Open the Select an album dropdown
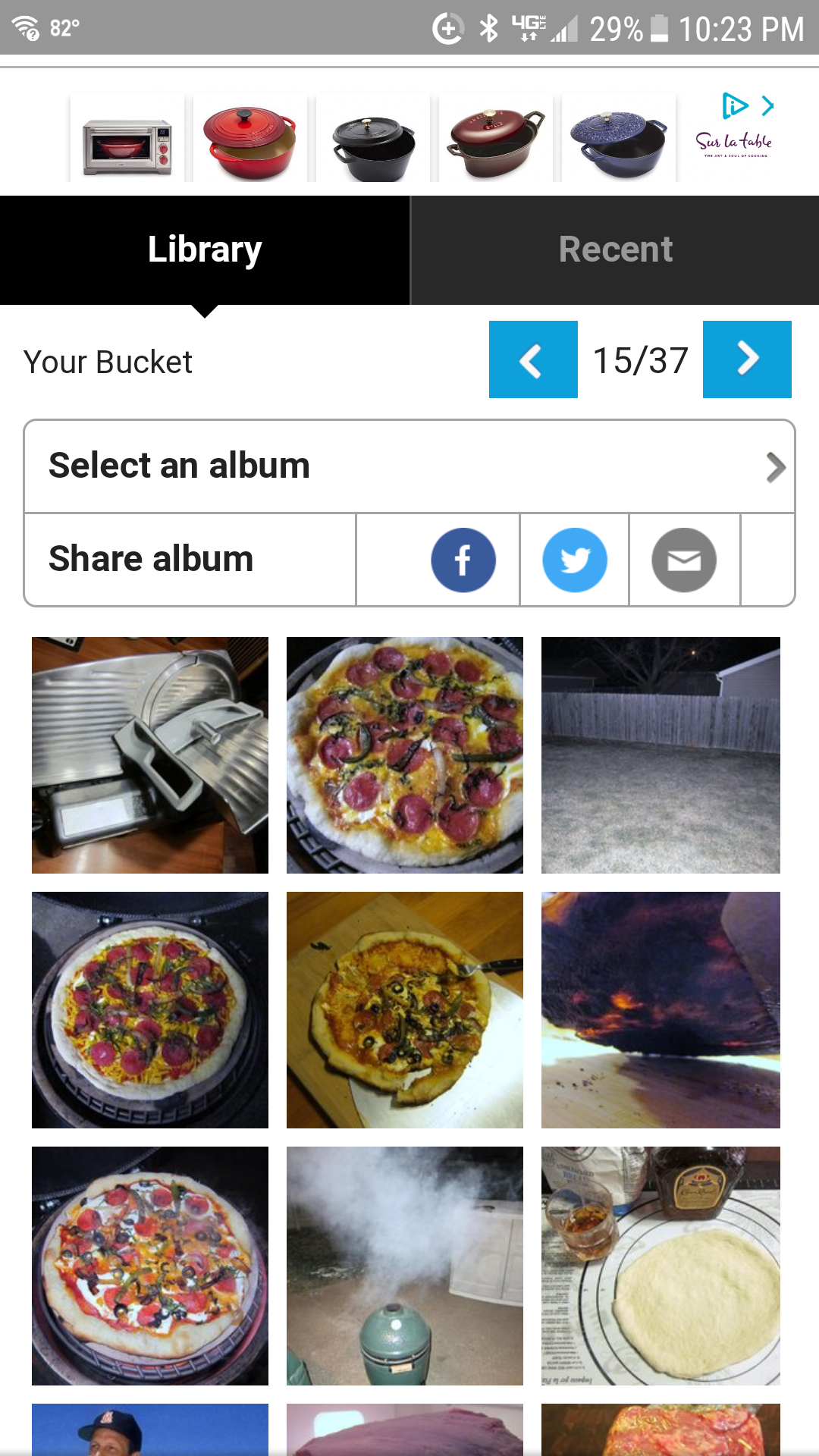This screenshot has height=1456, width=819. 409,466
